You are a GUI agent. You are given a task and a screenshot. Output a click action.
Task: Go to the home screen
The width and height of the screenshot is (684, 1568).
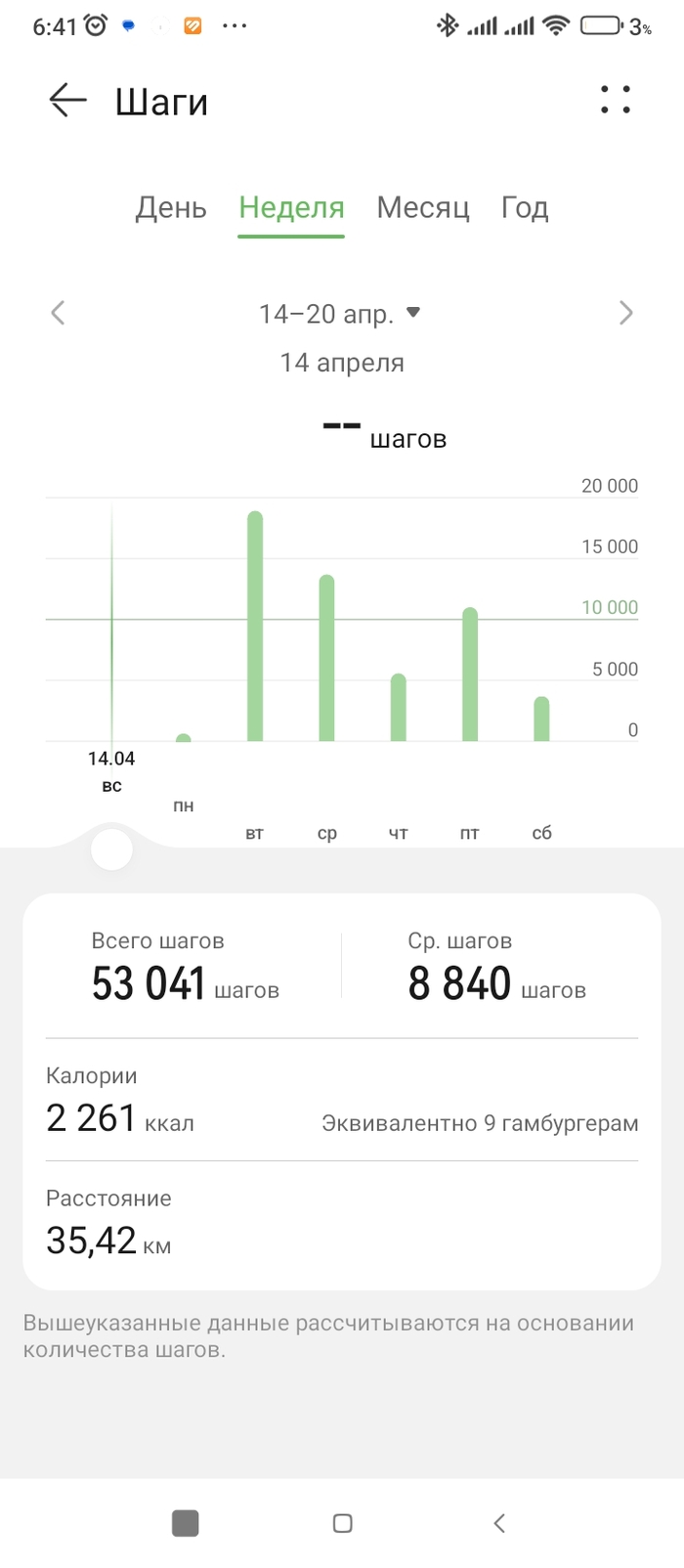[342, 1522]
